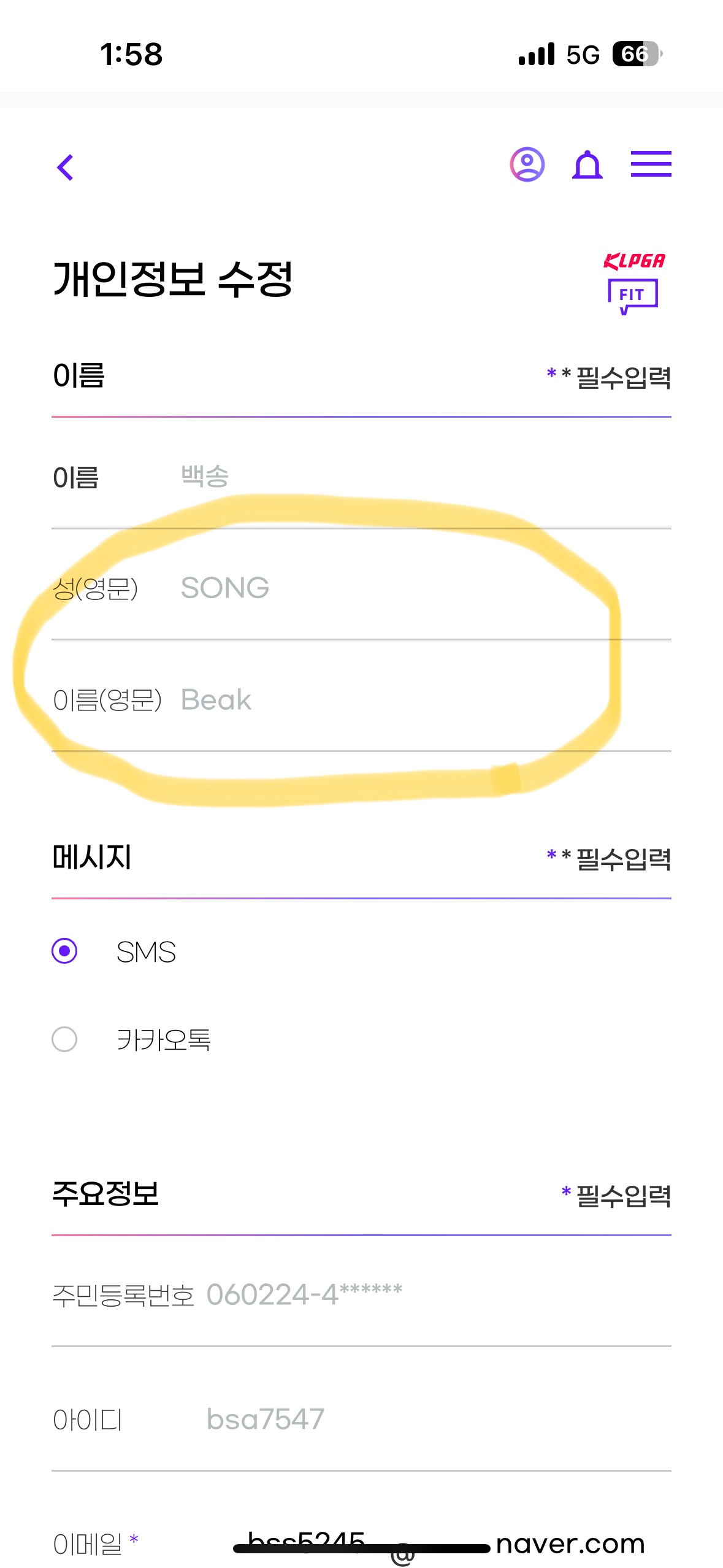Image resolution: width=723 pixels, height=1568 pixels.
Task: Go back using the purple arrow
Action: [65, 167]
